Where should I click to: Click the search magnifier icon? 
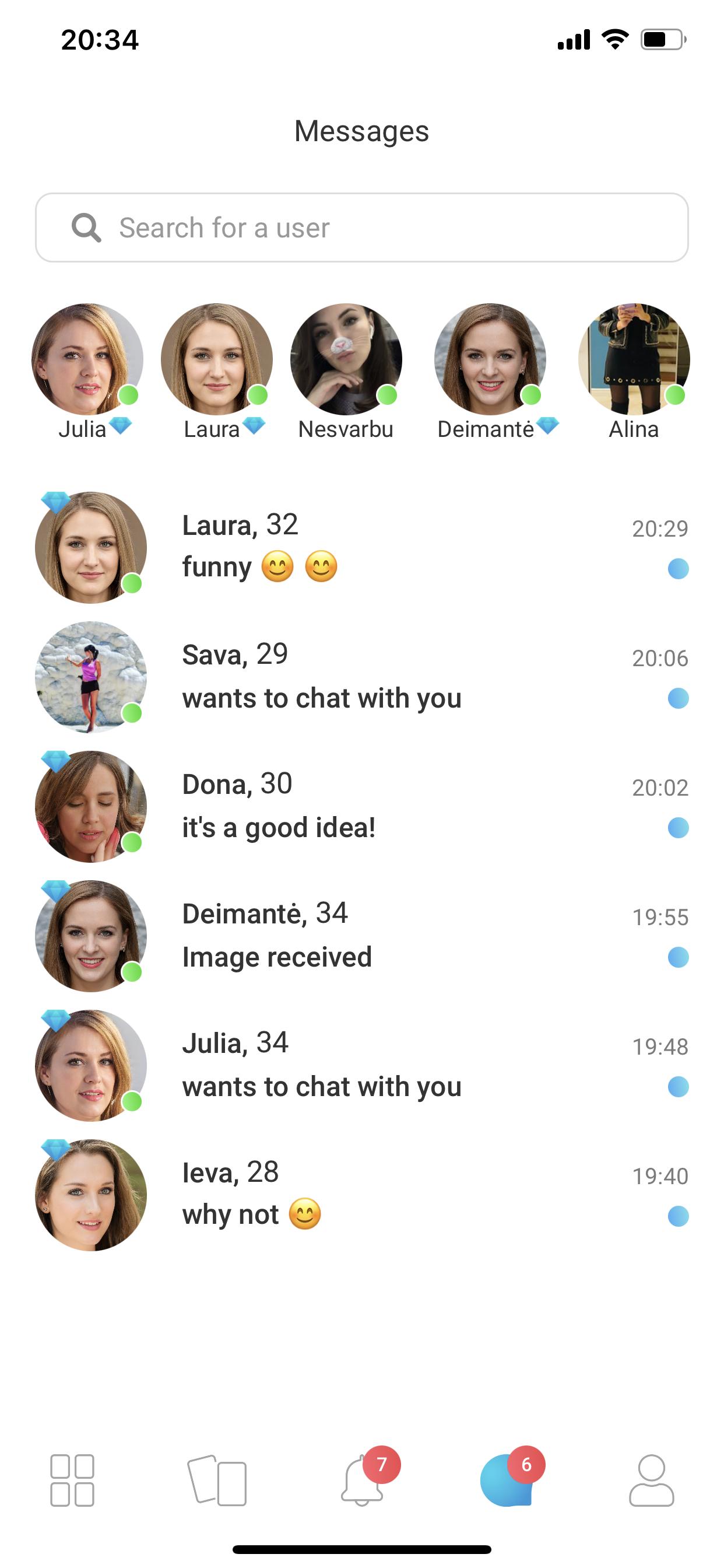86,228
